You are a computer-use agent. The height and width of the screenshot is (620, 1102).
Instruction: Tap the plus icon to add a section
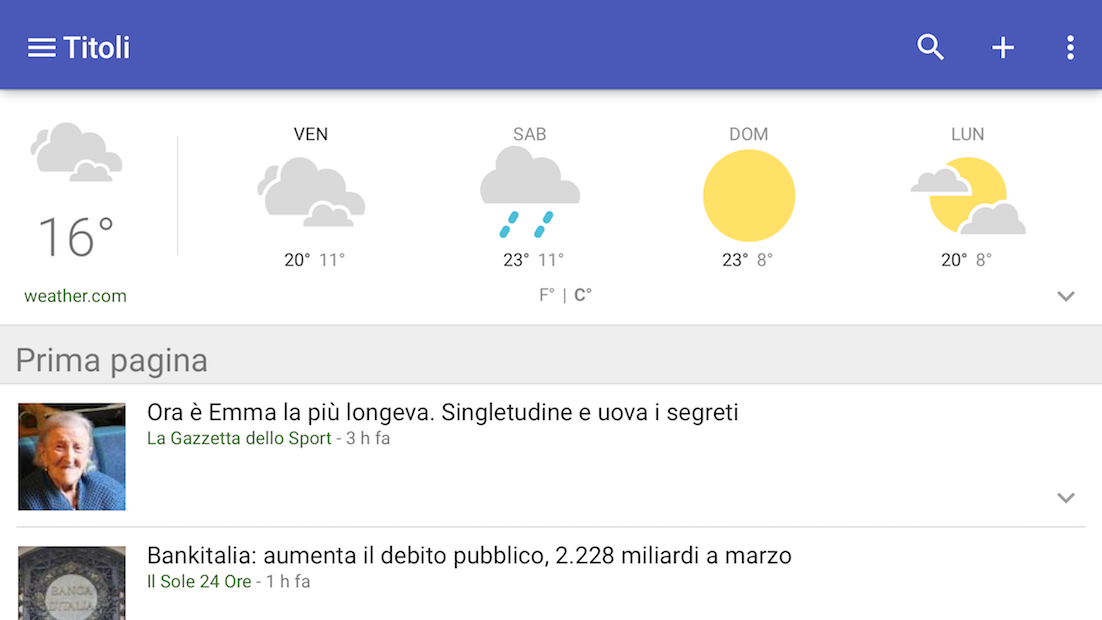pos(1002,47)
